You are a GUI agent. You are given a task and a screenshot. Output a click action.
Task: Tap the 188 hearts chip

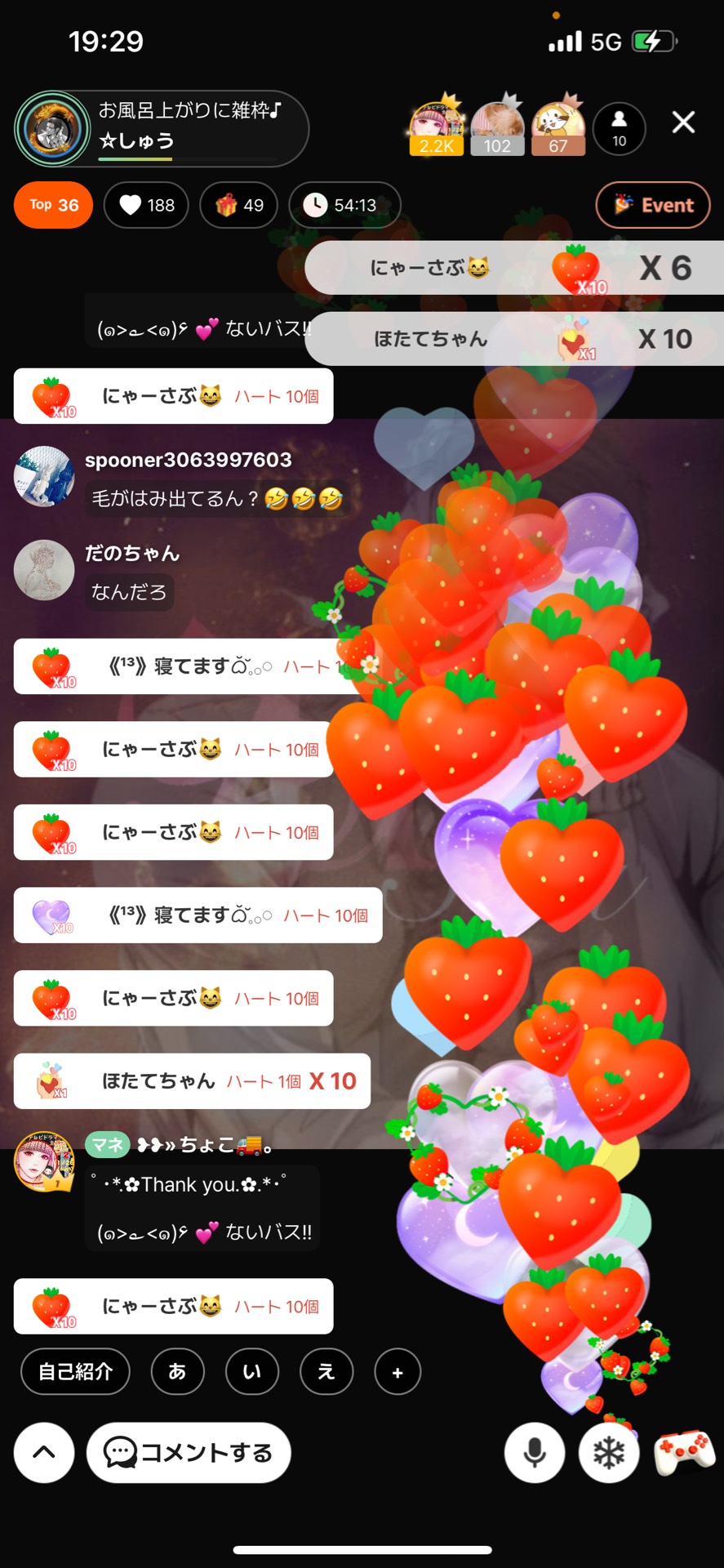pyautogui.click(x=147, y=205)
